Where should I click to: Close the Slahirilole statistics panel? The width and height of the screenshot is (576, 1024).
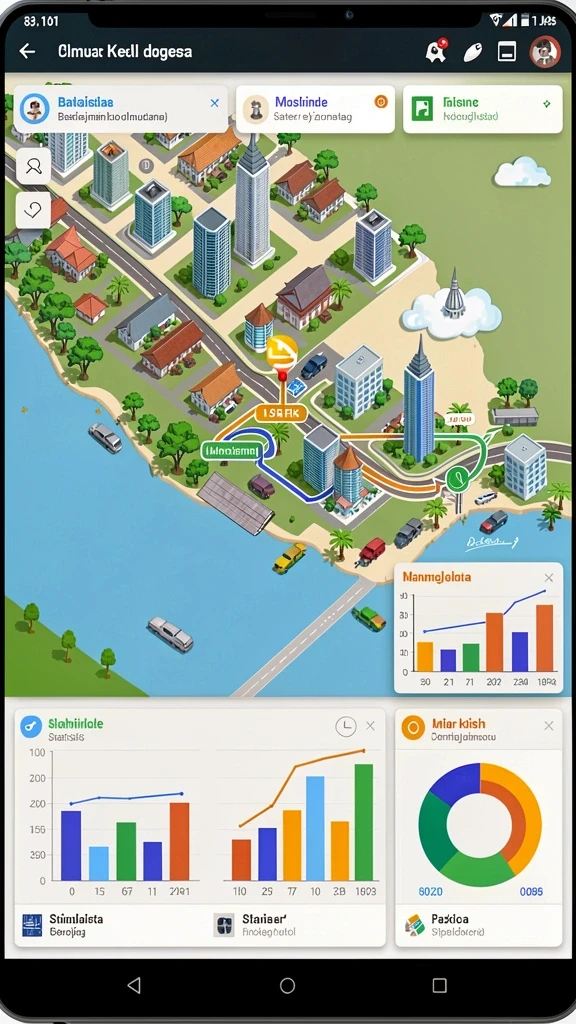tap(370, 726)
